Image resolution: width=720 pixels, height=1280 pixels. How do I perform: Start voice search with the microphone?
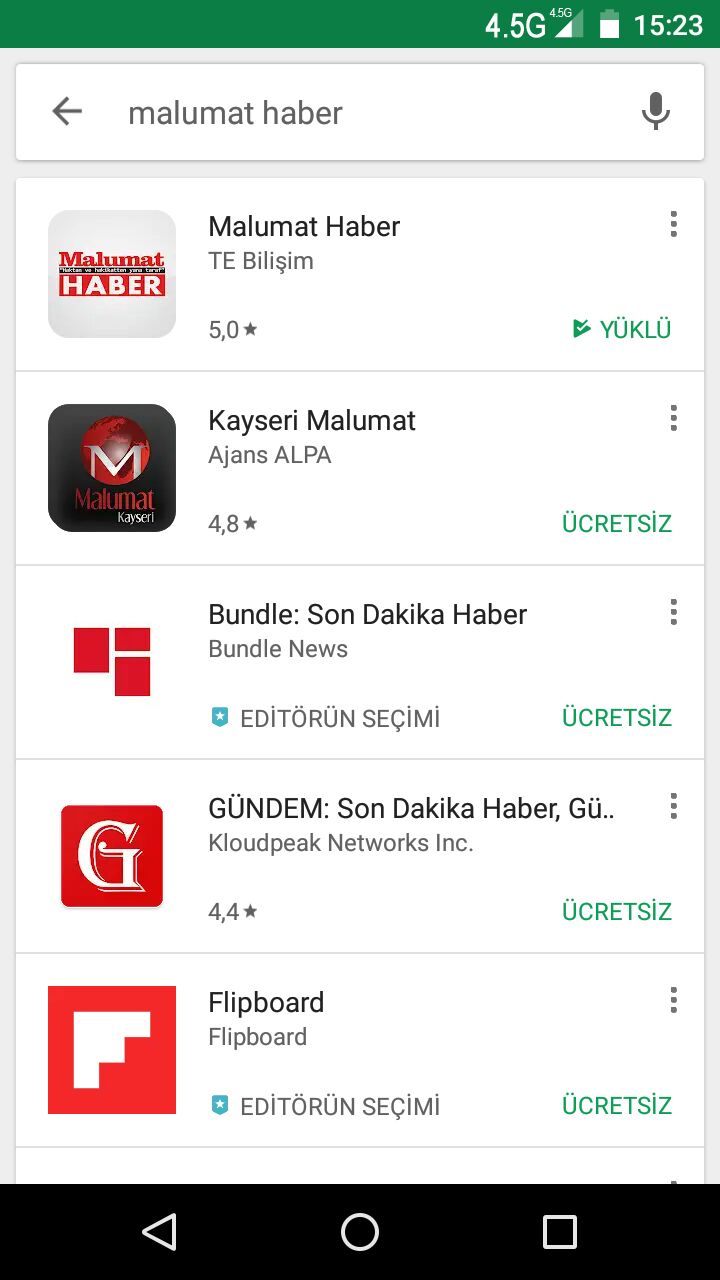pos(655,112)
